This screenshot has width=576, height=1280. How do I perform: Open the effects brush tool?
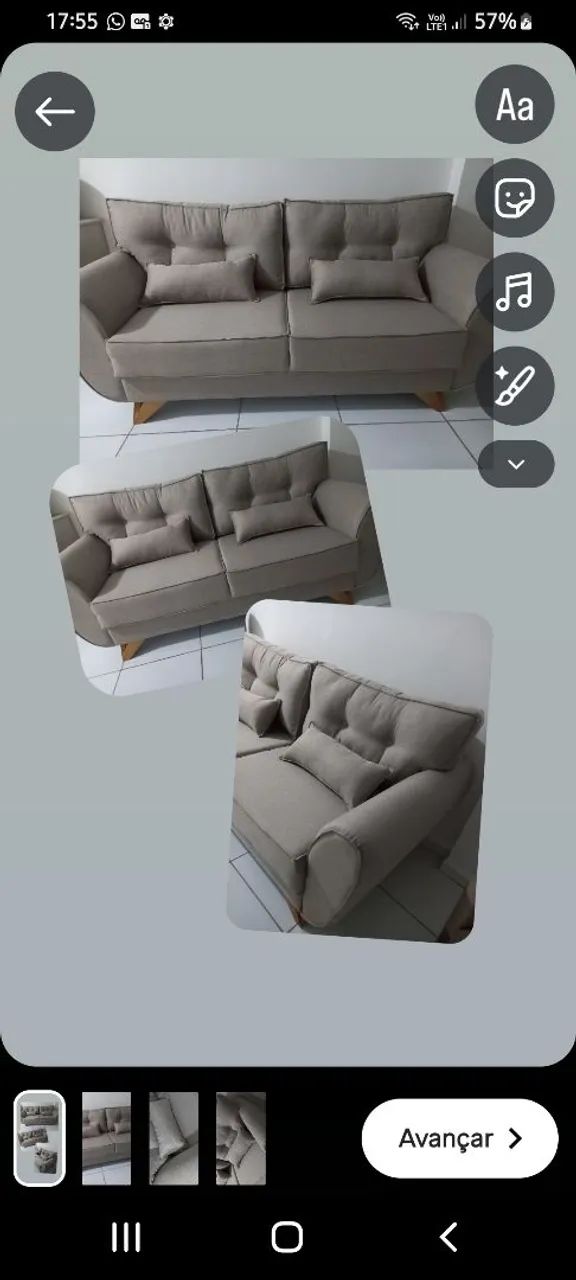[x=515, y=385]
